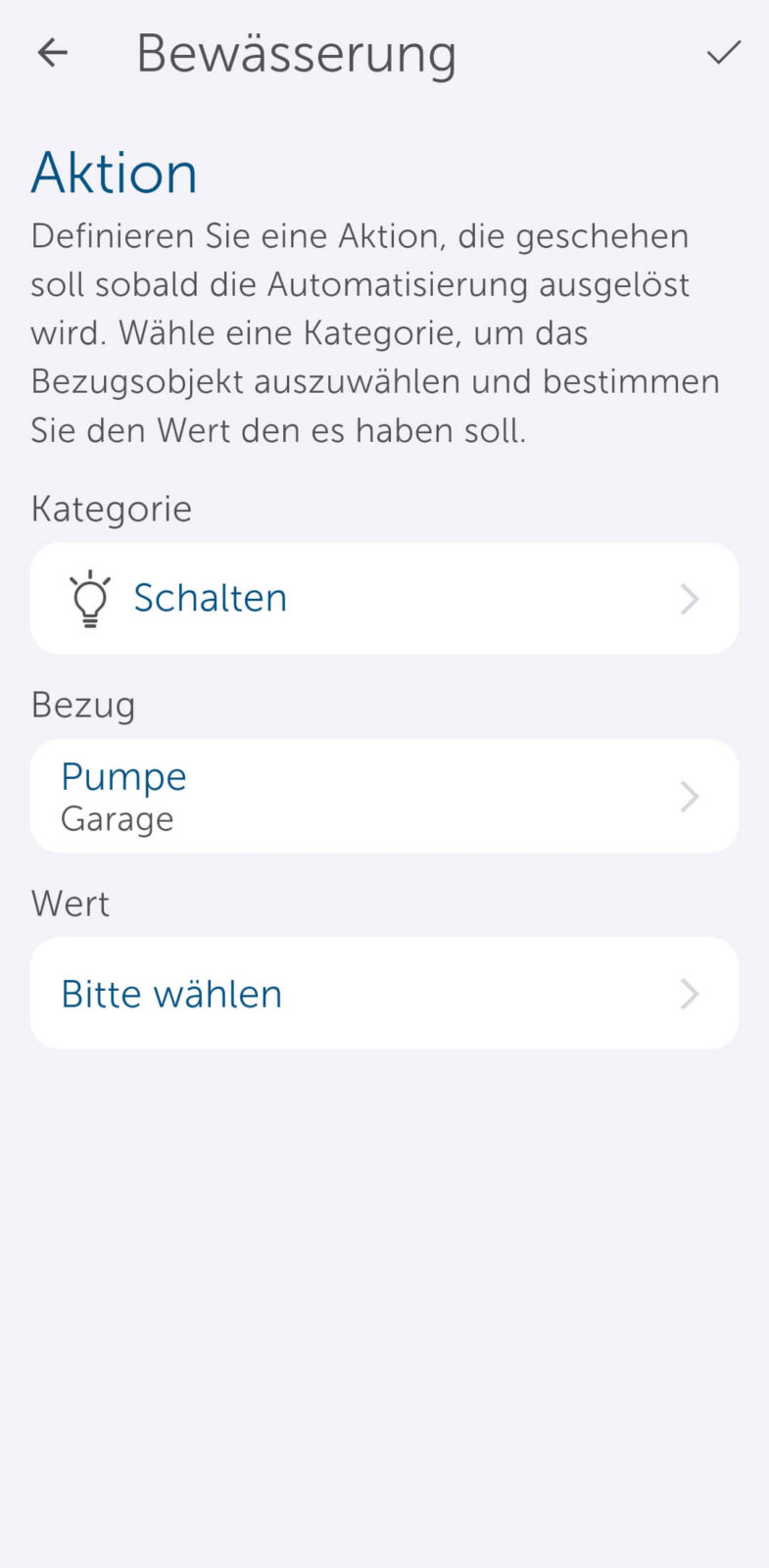Viewport: 769px width, 1568px height.
Task: Tap the Bitte wählen text to pick a value
Action: tap(171, 993)
